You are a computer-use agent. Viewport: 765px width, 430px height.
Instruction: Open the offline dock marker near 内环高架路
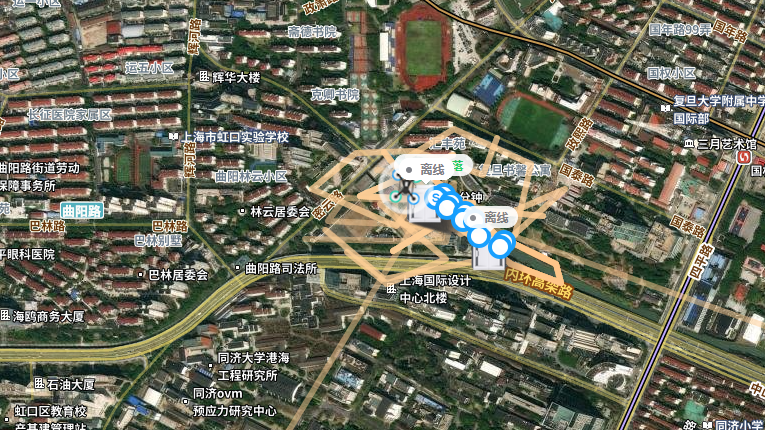pos(487,253)
